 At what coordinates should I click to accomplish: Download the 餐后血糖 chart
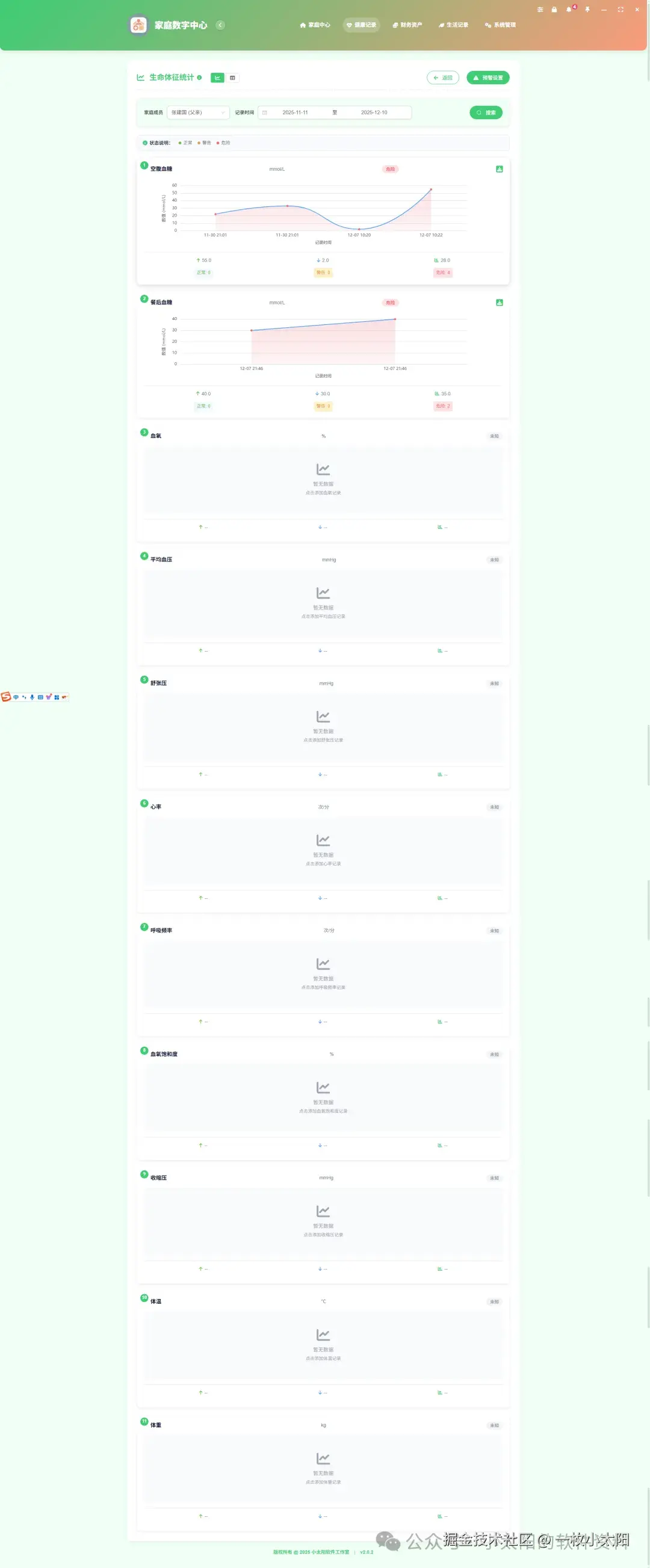coord(499,303)
